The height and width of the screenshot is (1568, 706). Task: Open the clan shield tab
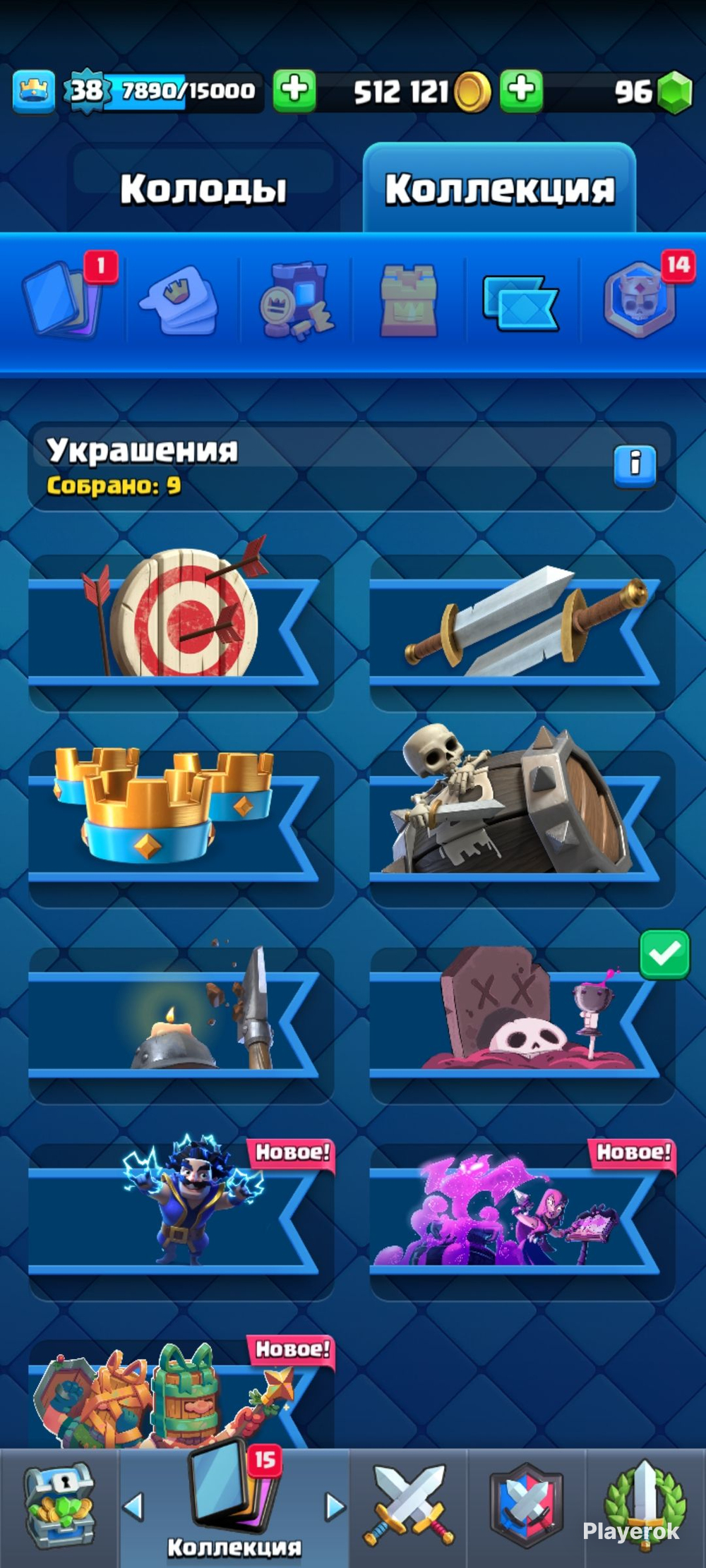[527, 1507]
